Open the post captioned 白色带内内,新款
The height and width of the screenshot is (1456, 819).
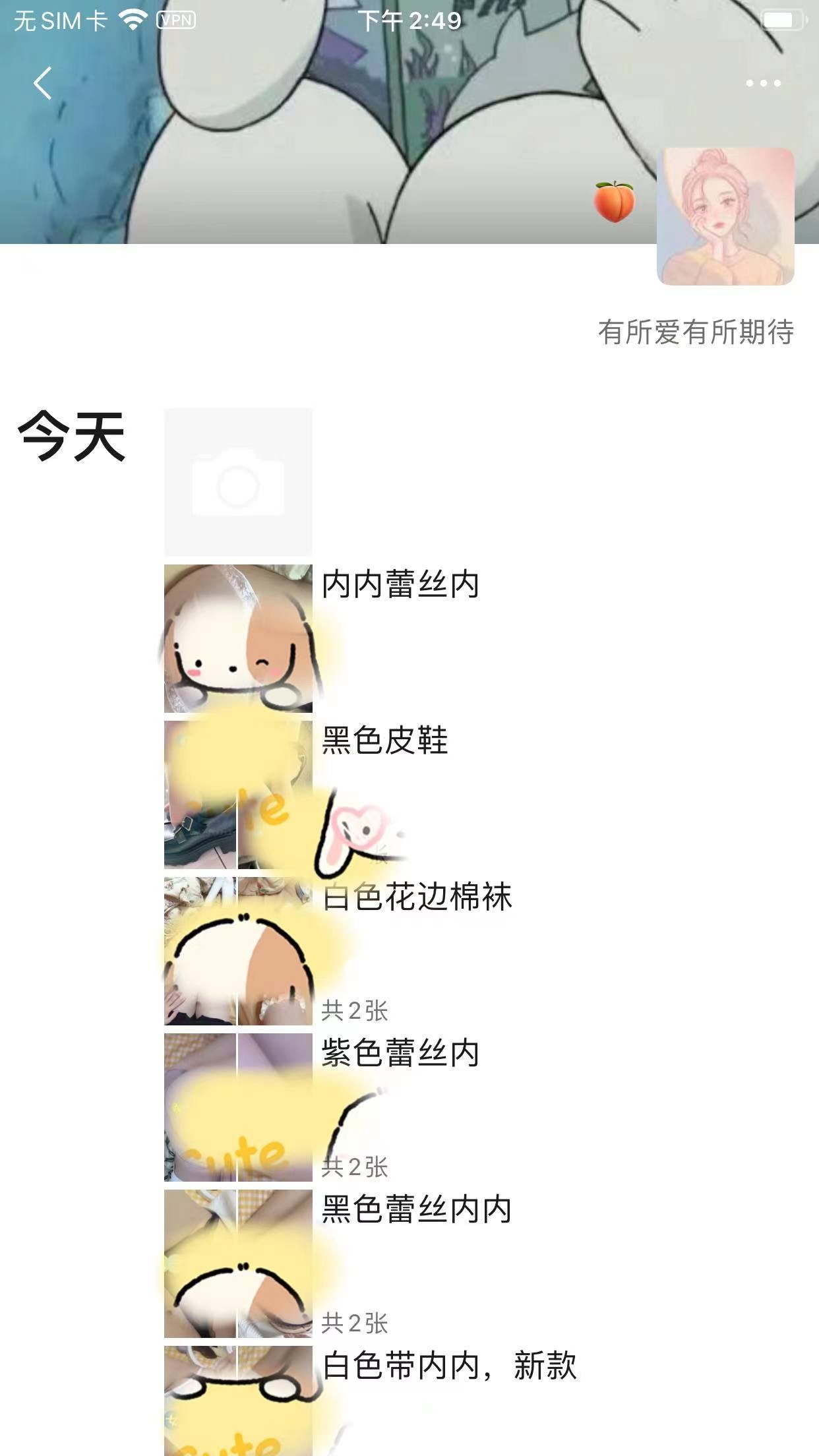click(x=449, y=1366)
